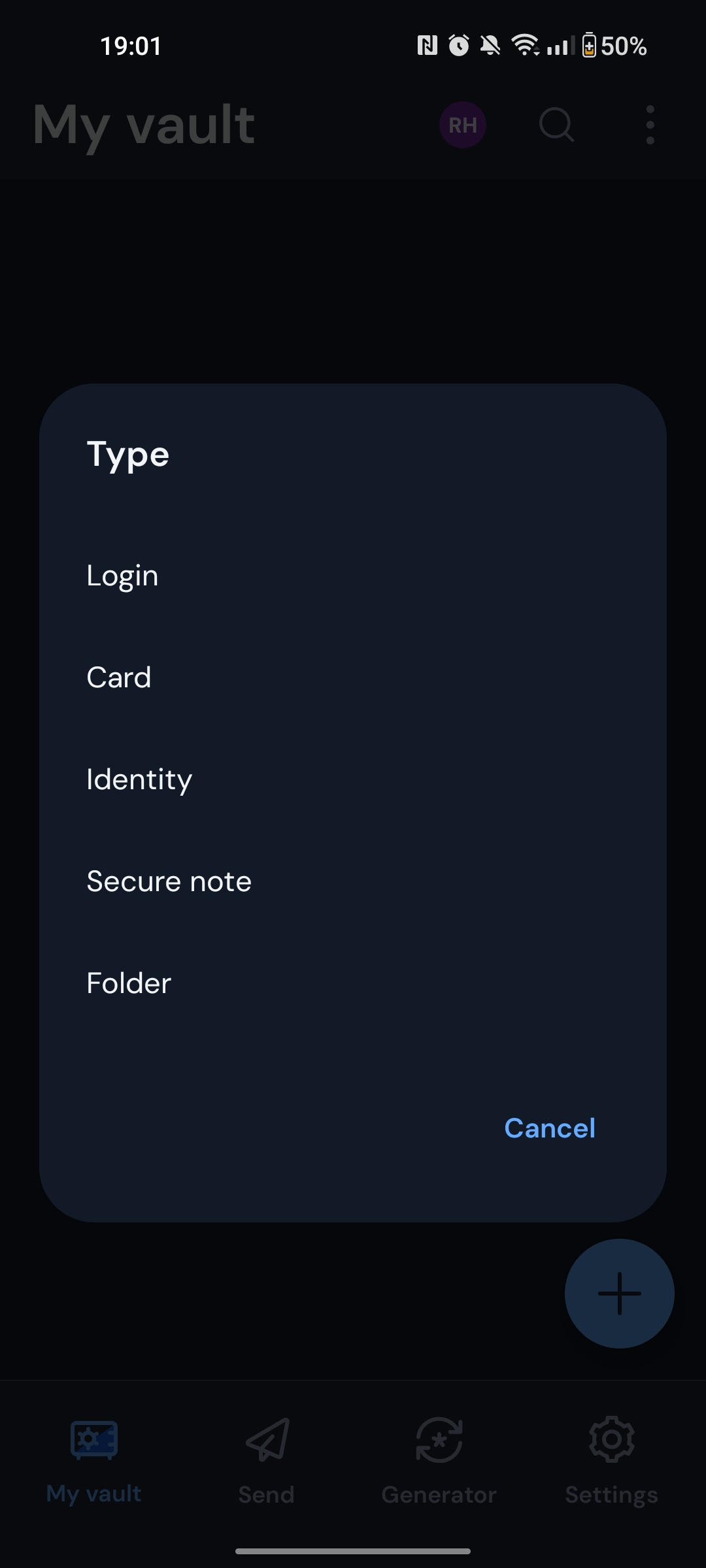Select Login as the item type
The image size is (706, 1568).
point(123,576)
